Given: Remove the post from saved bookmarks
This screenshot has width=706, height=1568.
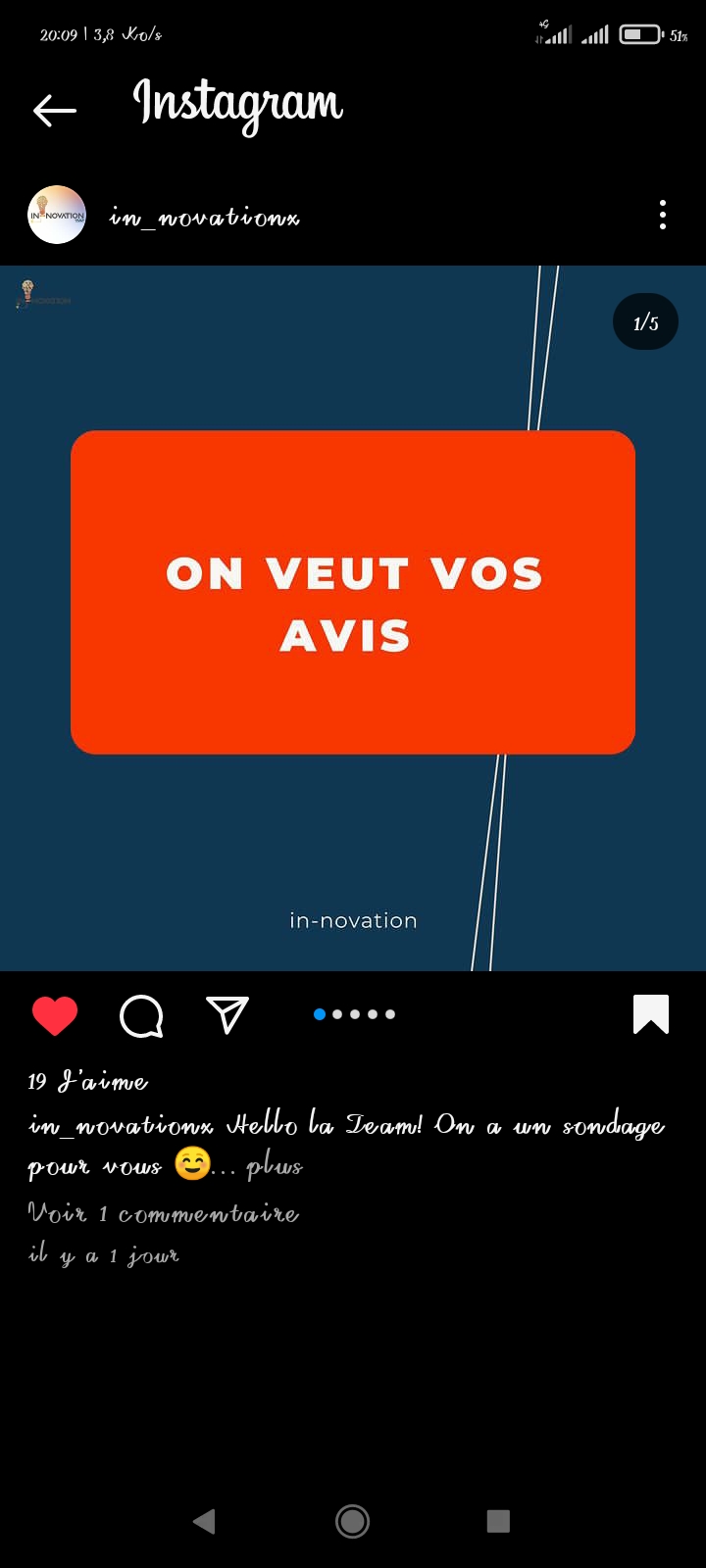Looking at the screenshot, I should (651, 1014).
